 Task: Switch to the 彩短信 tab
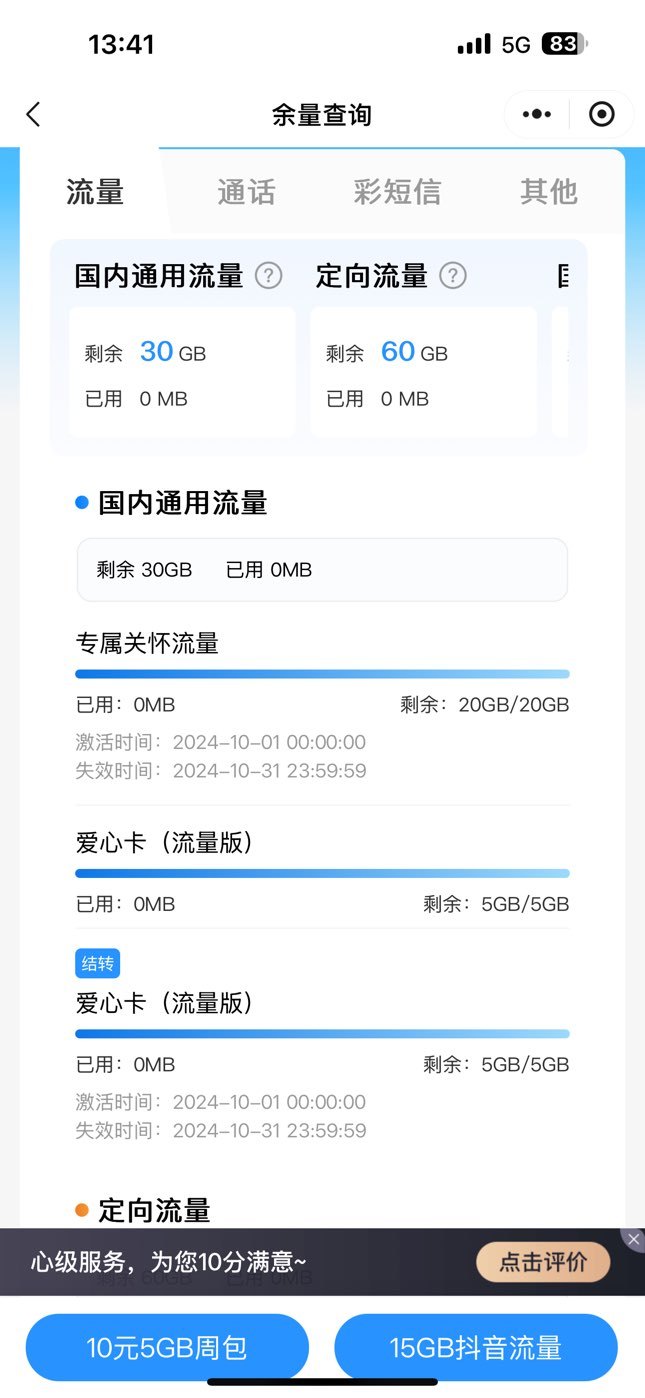point(397,191)
